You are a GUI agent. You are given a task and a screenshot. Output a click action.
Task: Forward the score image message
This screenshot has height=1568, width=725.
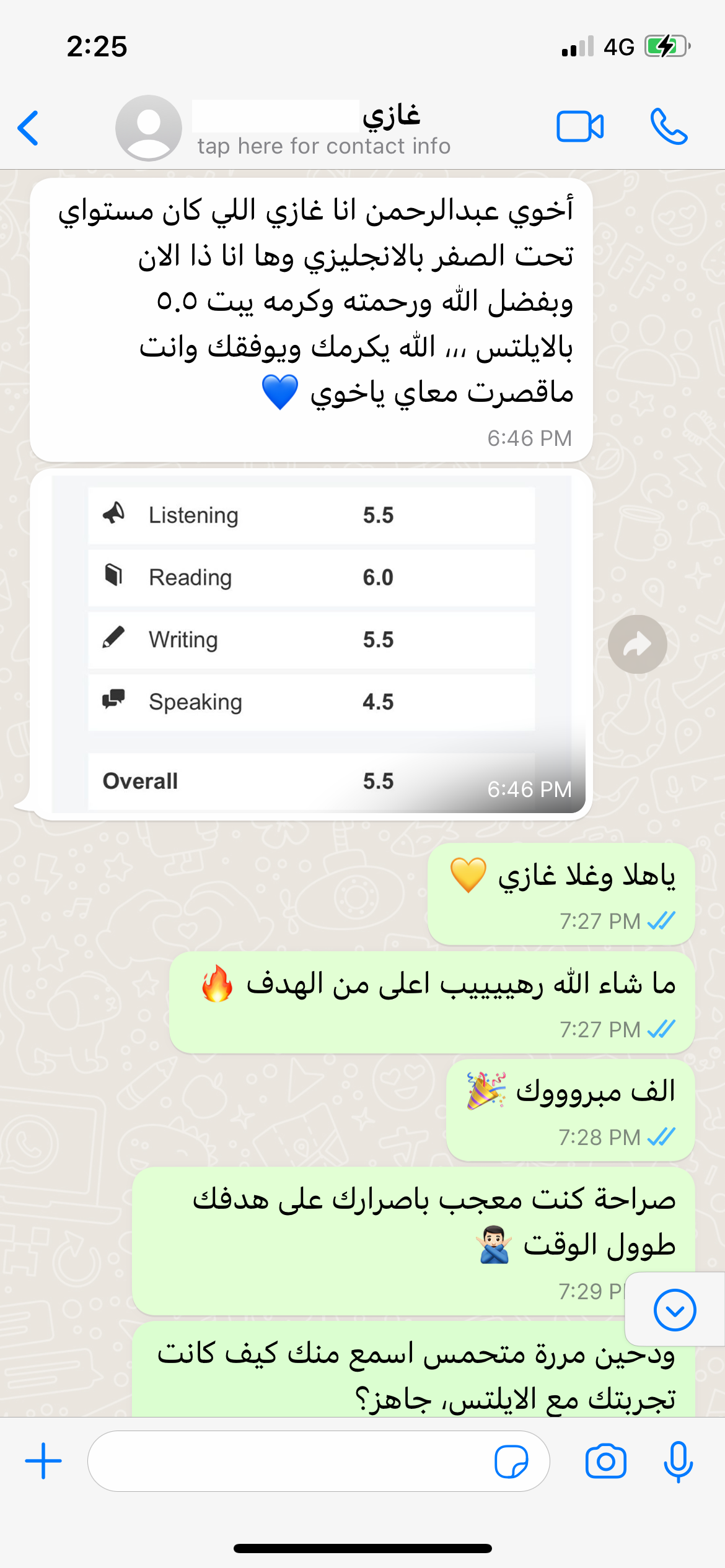coord(637,645)
